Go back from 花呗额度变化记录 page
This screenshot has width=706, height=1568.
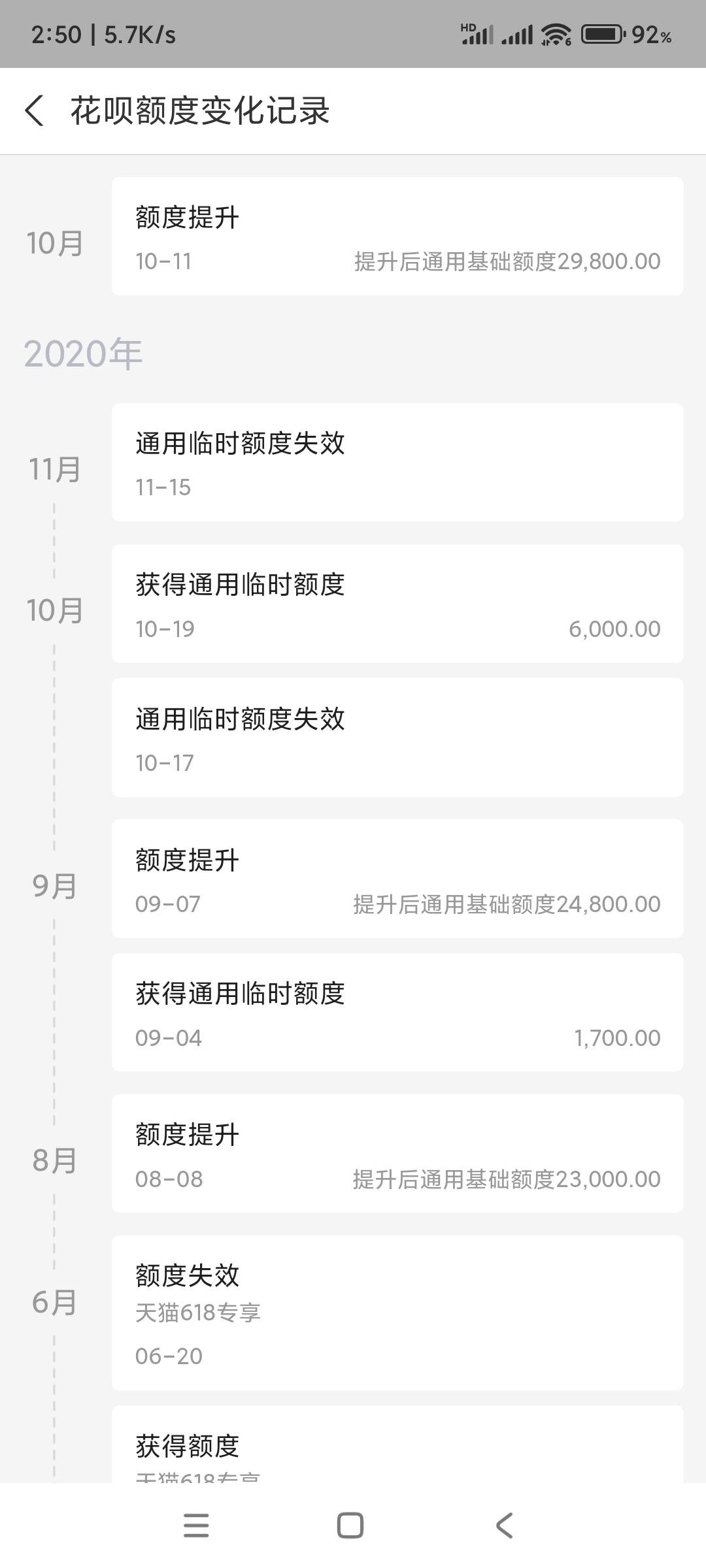coord(35,110)
